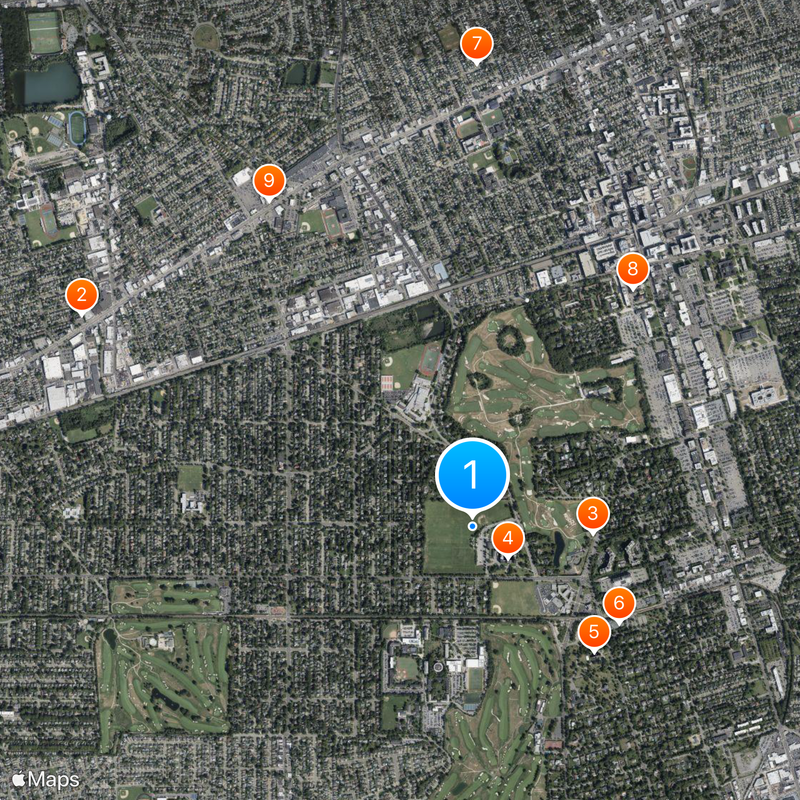Tap the orange pin labeled 5

[595, 631]
